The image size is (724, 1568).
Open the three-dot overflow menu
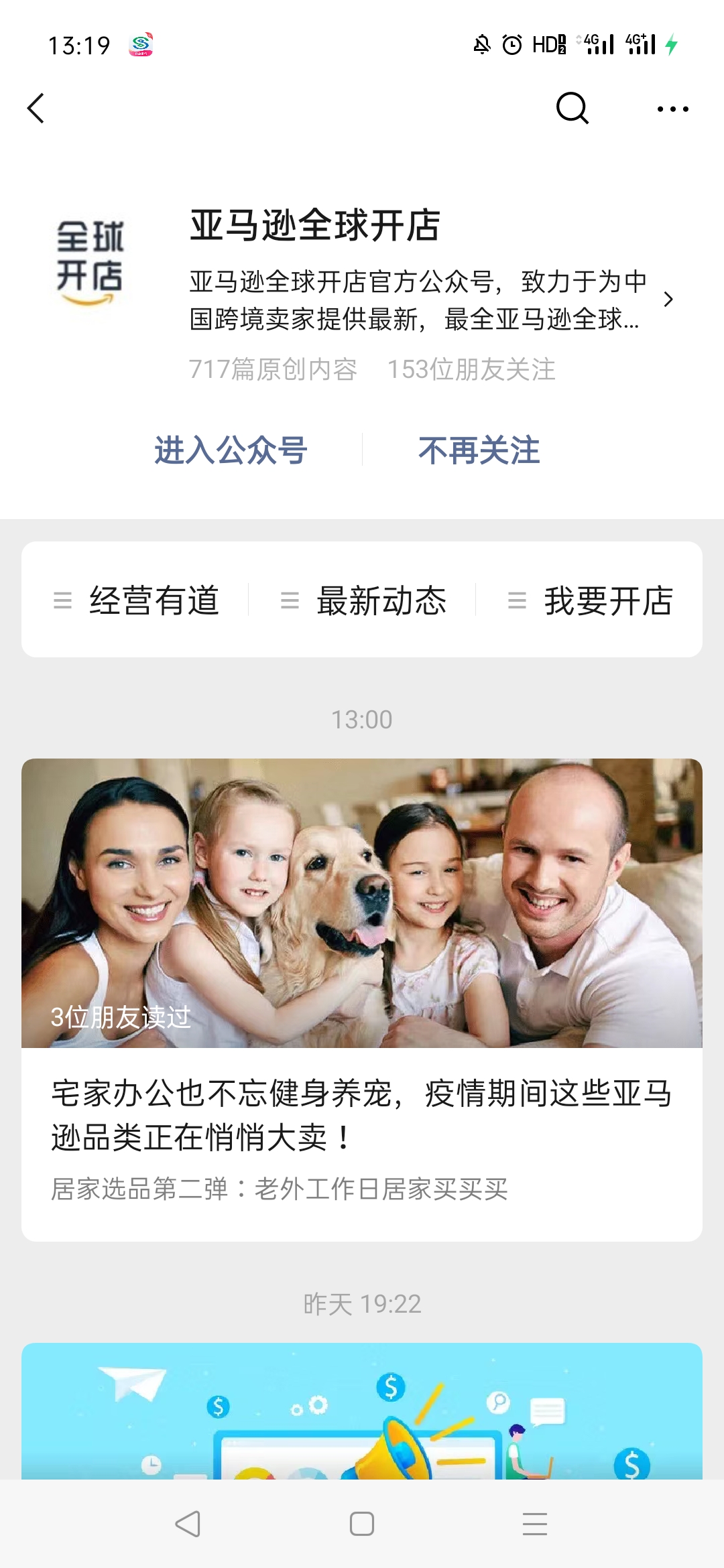(672, 109)
